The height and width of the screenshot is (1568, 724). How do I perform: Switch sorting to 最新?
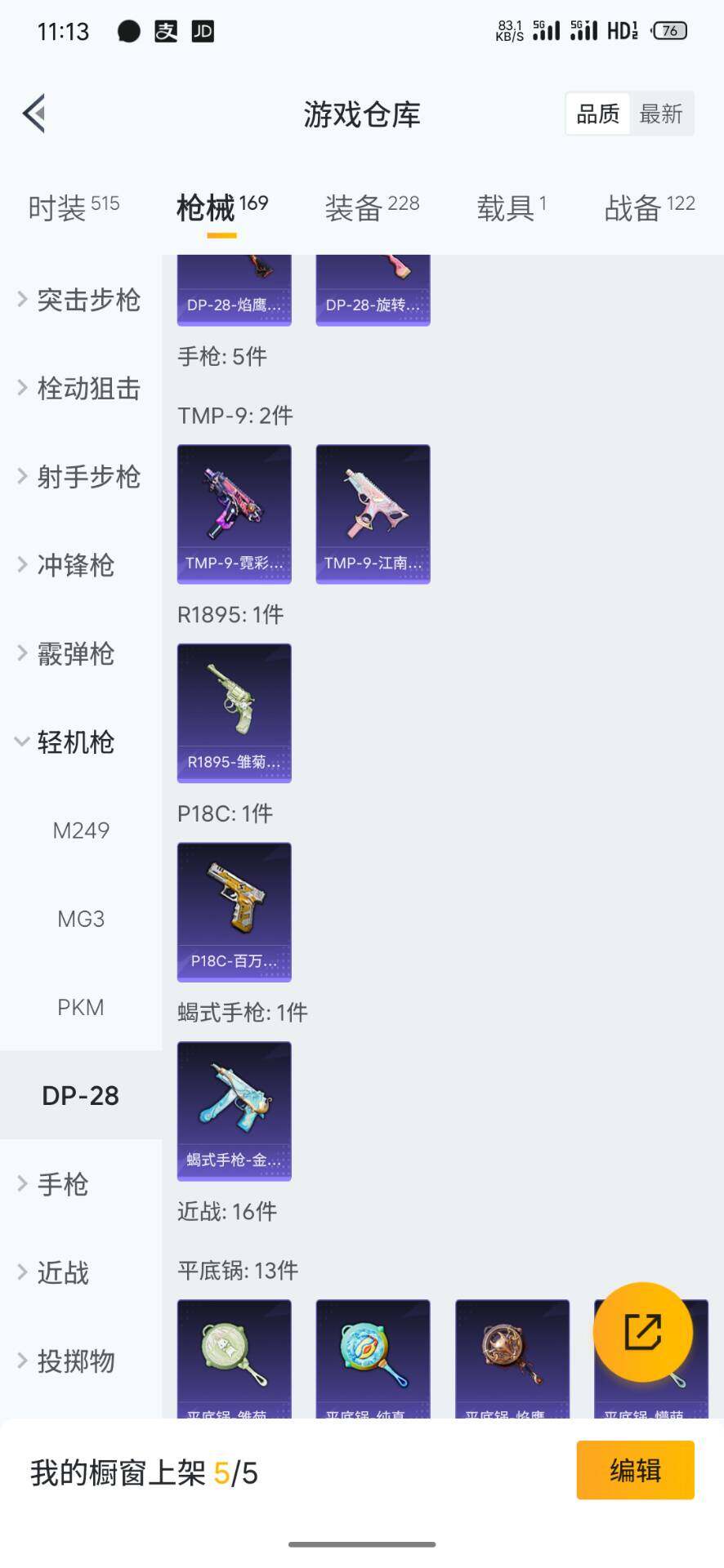(662, 114)
